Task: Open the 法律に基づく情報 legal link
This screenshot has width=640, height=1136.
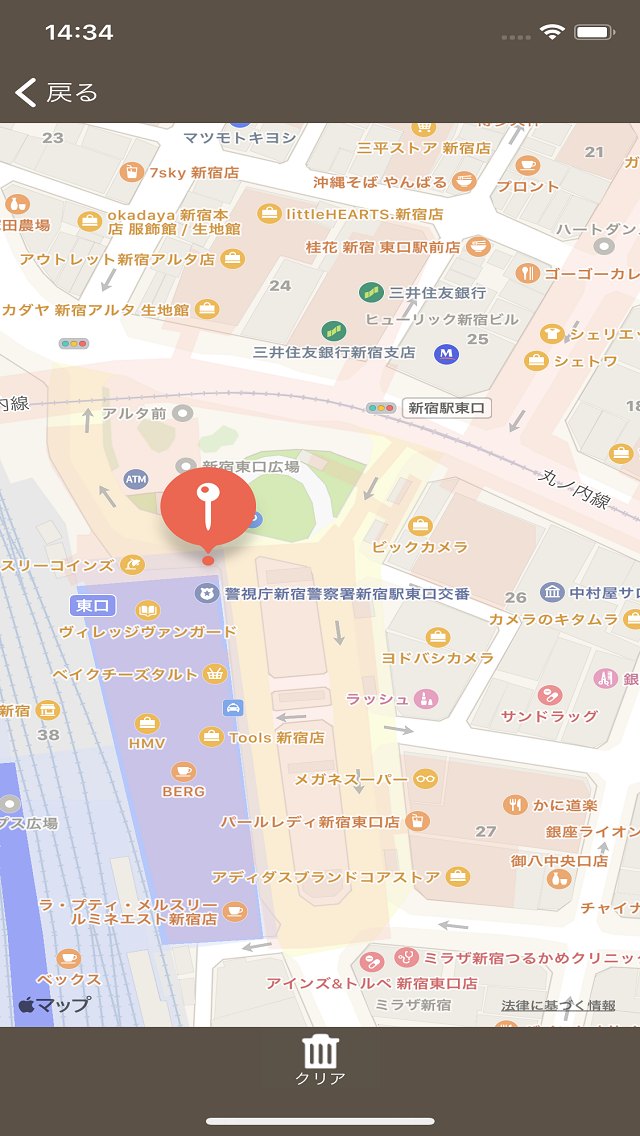Action: click(558, 1005)
